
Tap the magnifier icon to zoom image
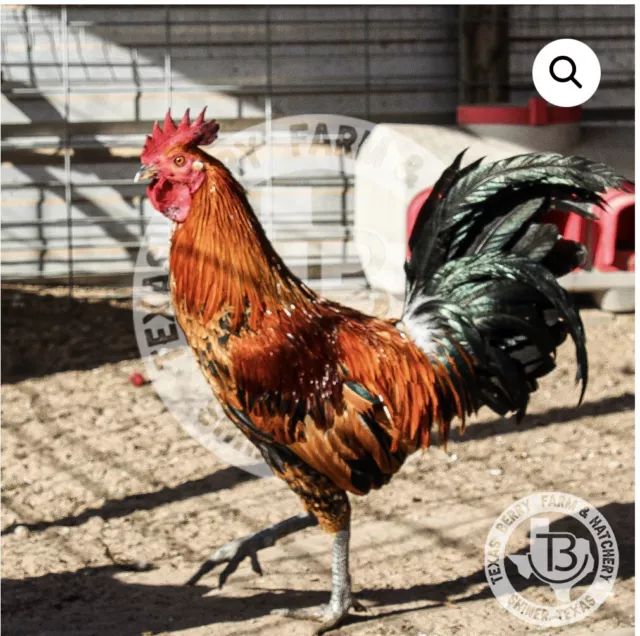point(566,73)
